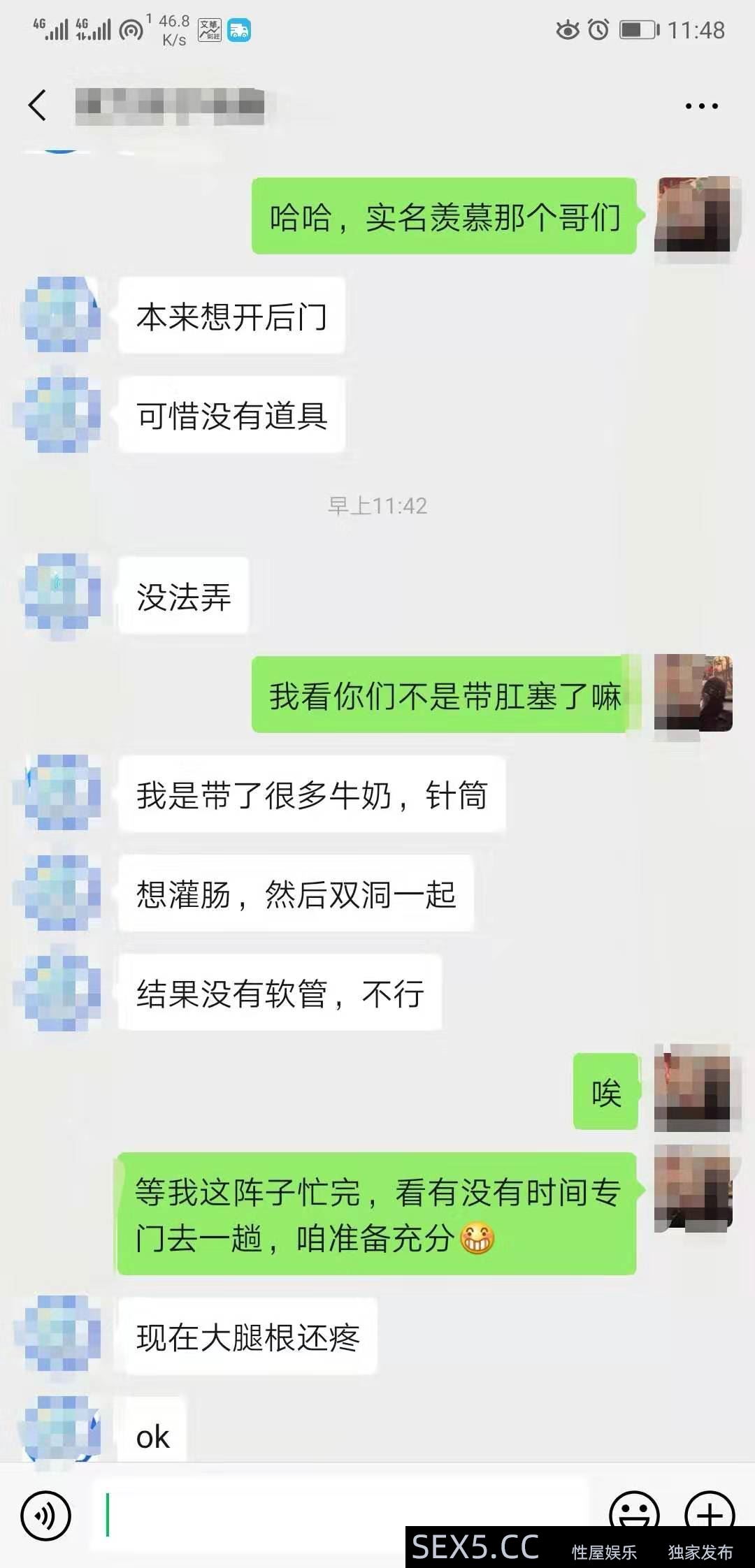This screenshot has width=755, height=1568.
Task: Go back to the chat list
Action: [38, 106]
